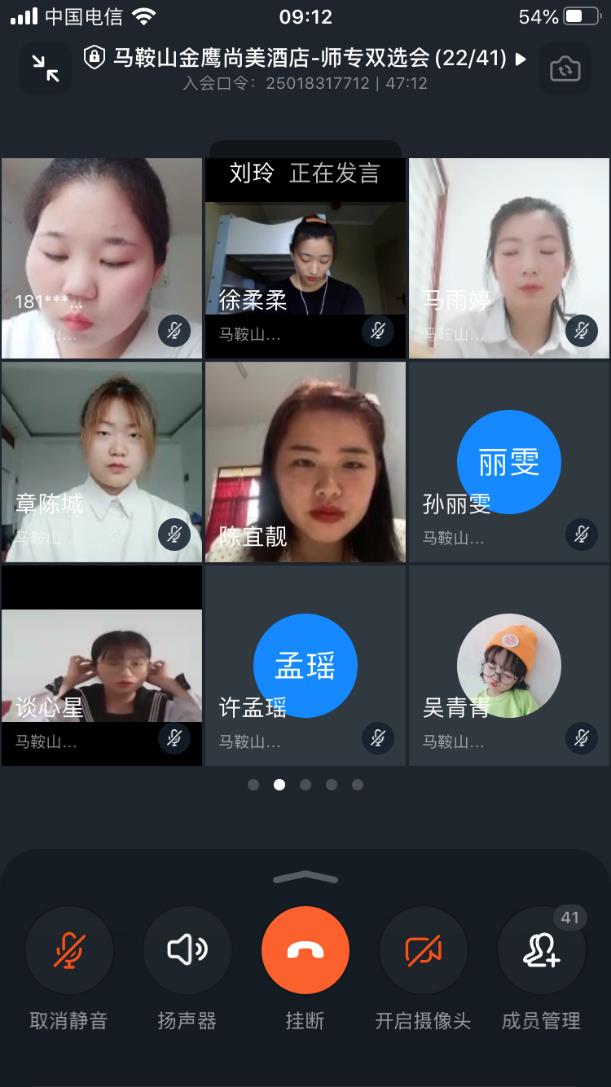Screen dimensions: 611x1087
Task: Select 孙丽雯's participant tile
Action: pyautogui.click(x=509, y=462)
